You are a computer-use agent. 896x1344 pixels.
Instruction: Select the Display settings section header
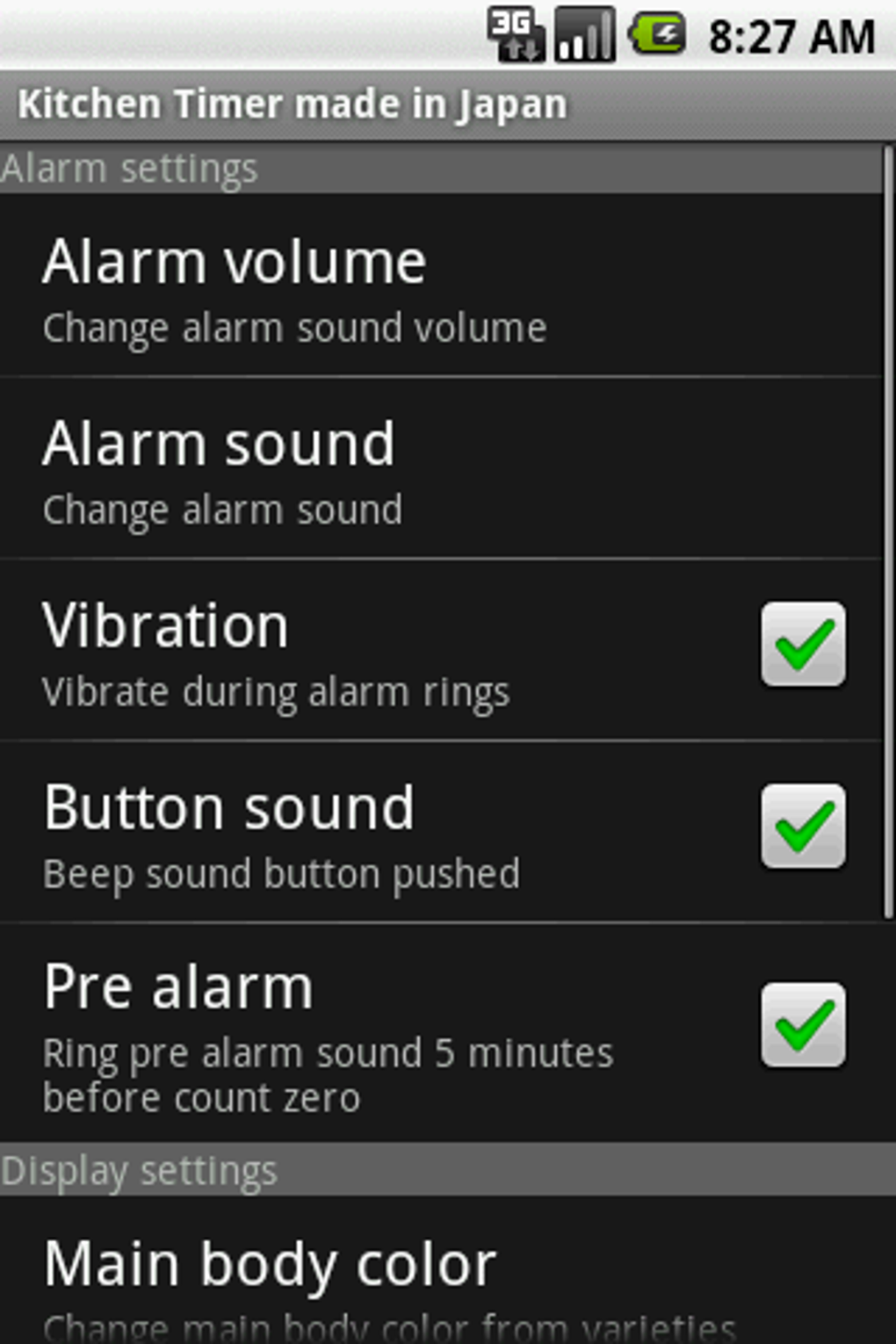pyautogui.click(x=139, y=1169)
